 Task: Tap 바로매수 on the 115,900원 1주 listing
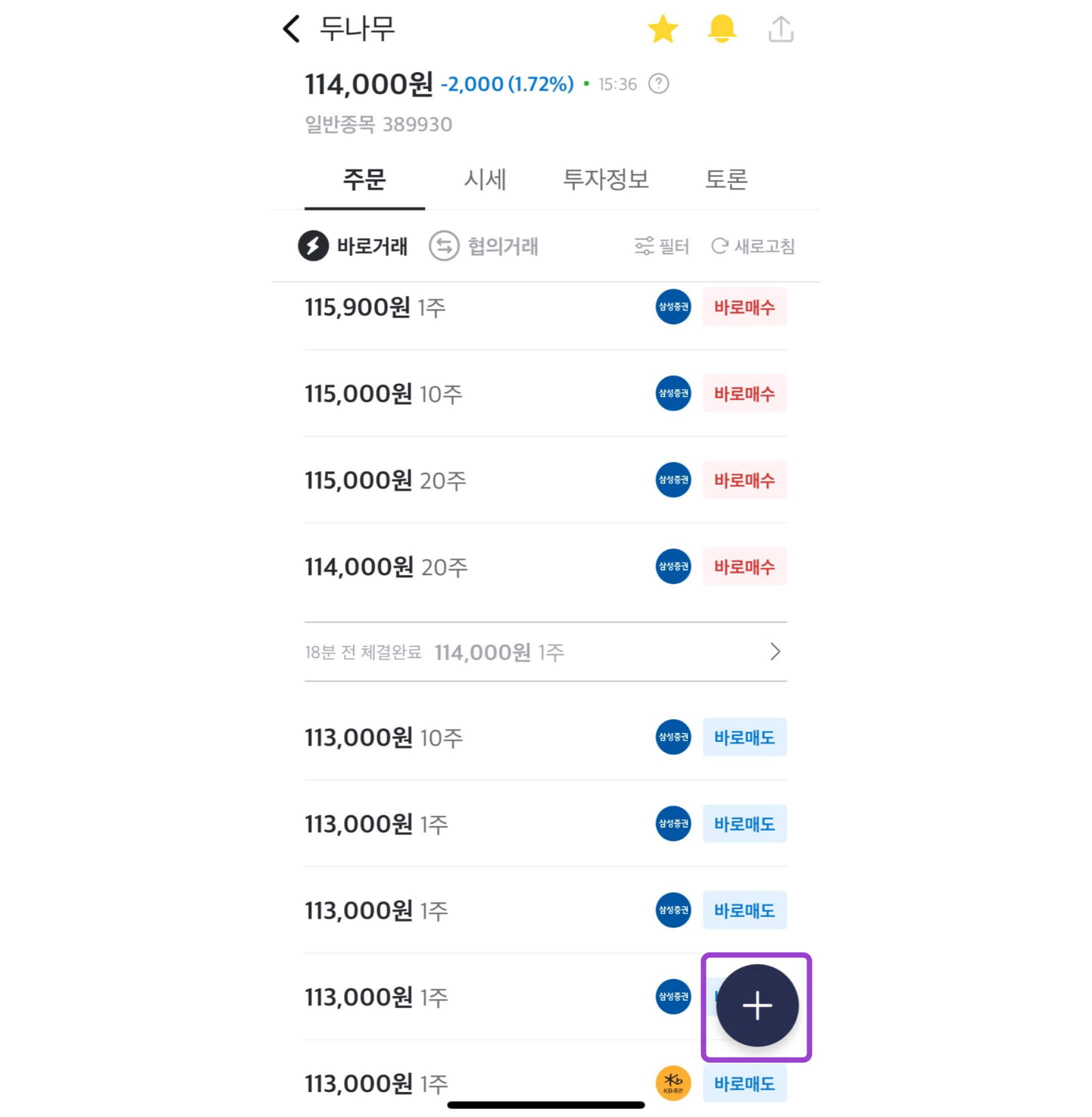[x=744, y=307]
